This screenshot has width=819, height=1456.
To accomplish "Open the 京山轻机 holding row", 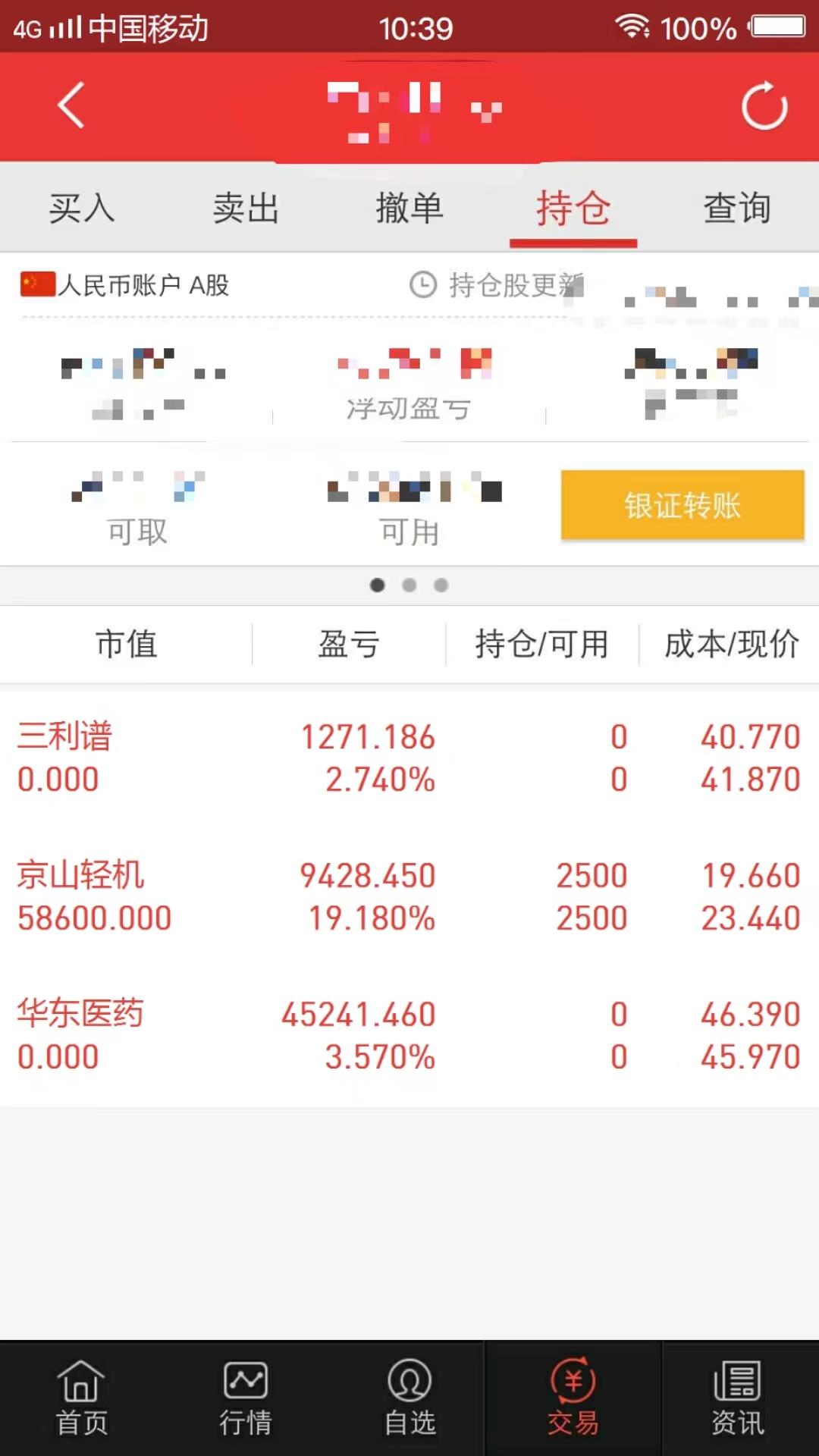I will tap(409, 896).
